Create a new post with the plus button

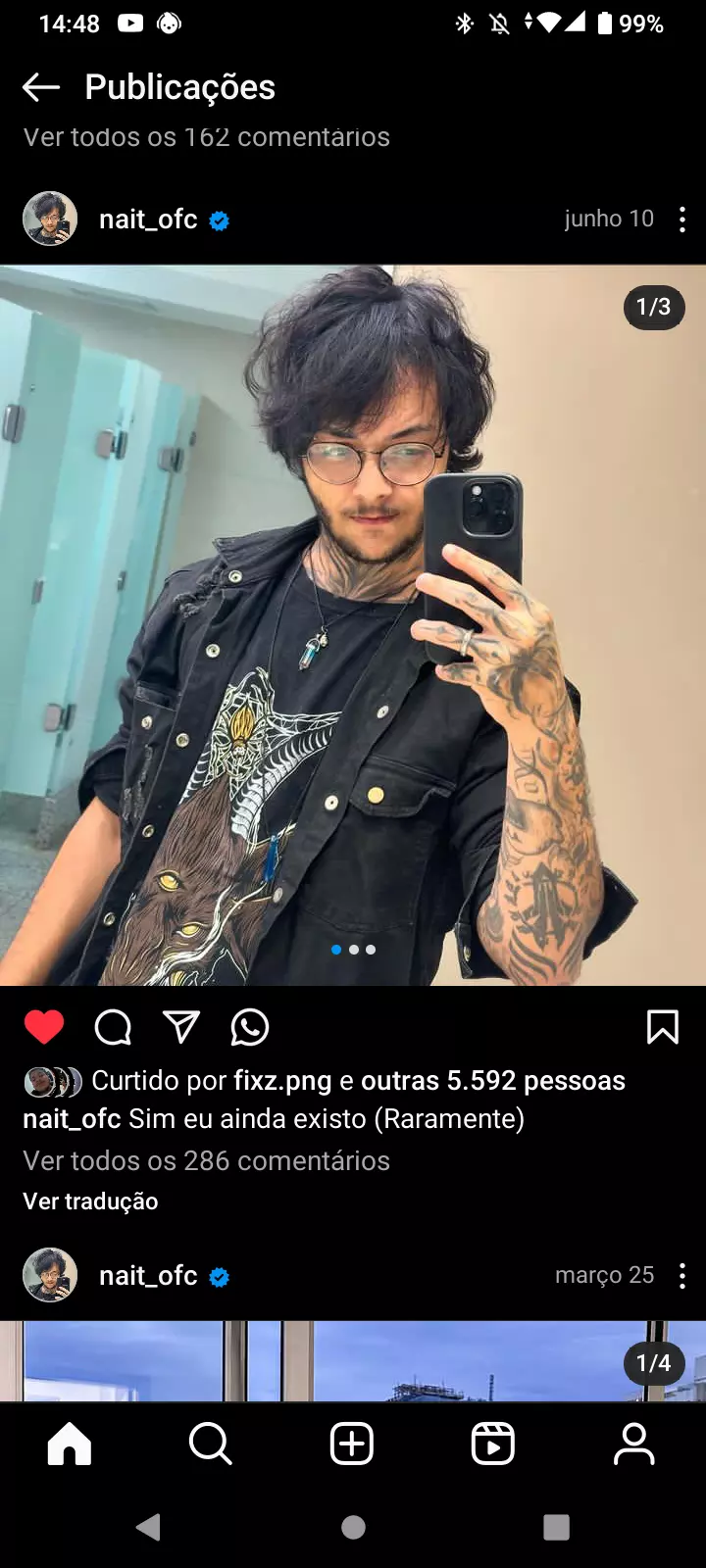click(x=352, y=1444)
